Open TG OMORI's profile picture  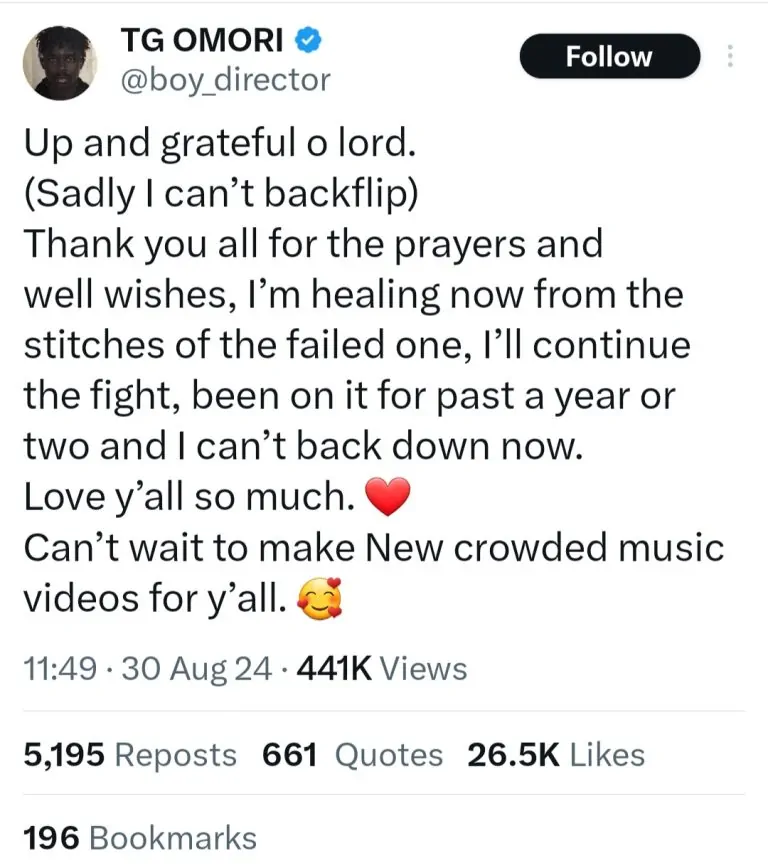[59, 62]
